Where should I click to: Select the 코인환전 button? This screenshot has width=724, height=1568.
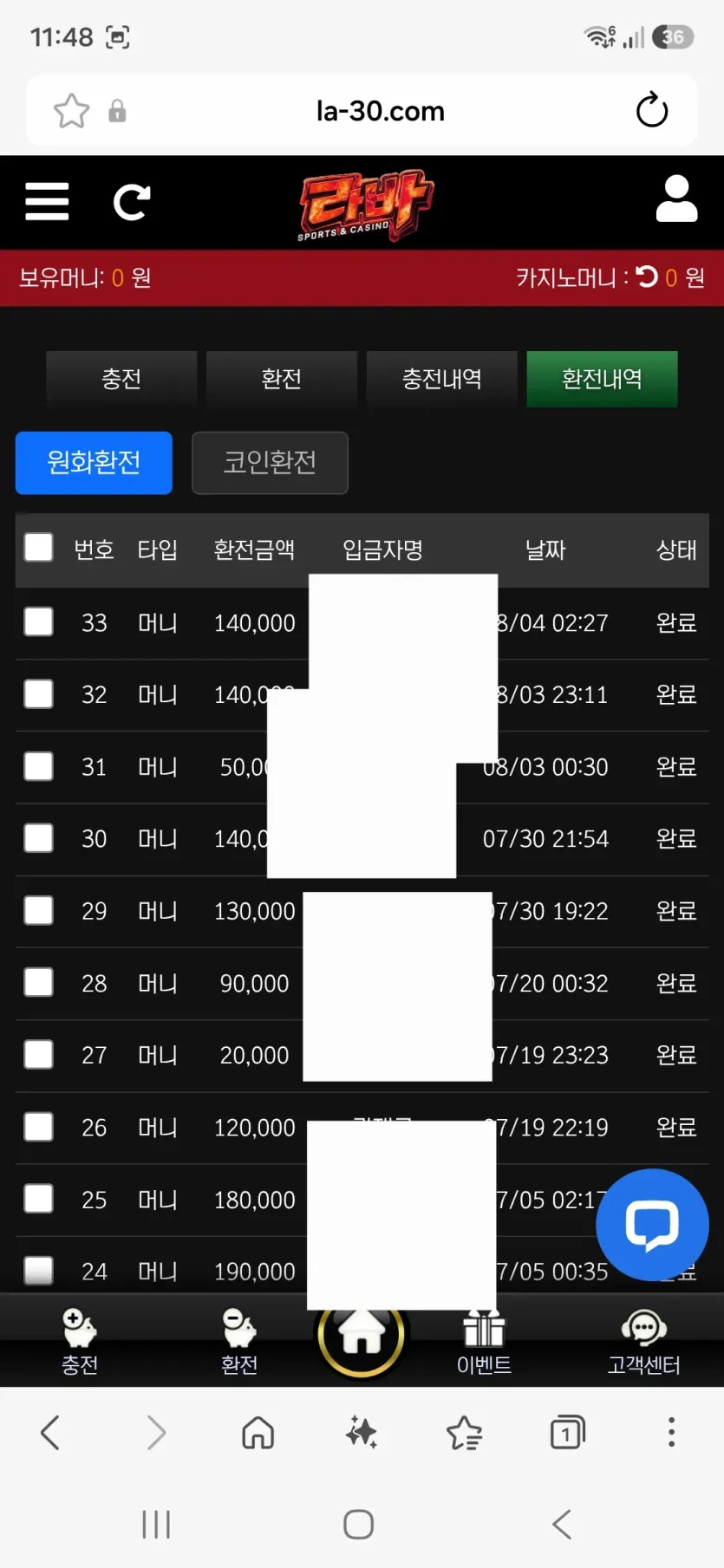click(270, 463)
